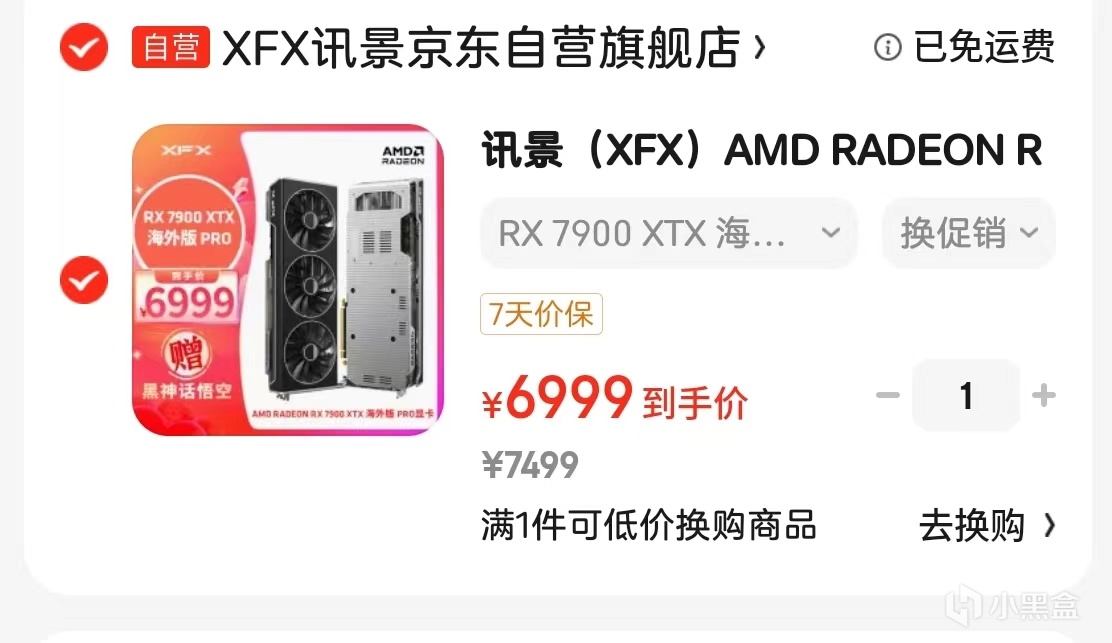Open the 换促销 promotion dropdown
Screen dimensions: 1112x643
pos(968,233)
